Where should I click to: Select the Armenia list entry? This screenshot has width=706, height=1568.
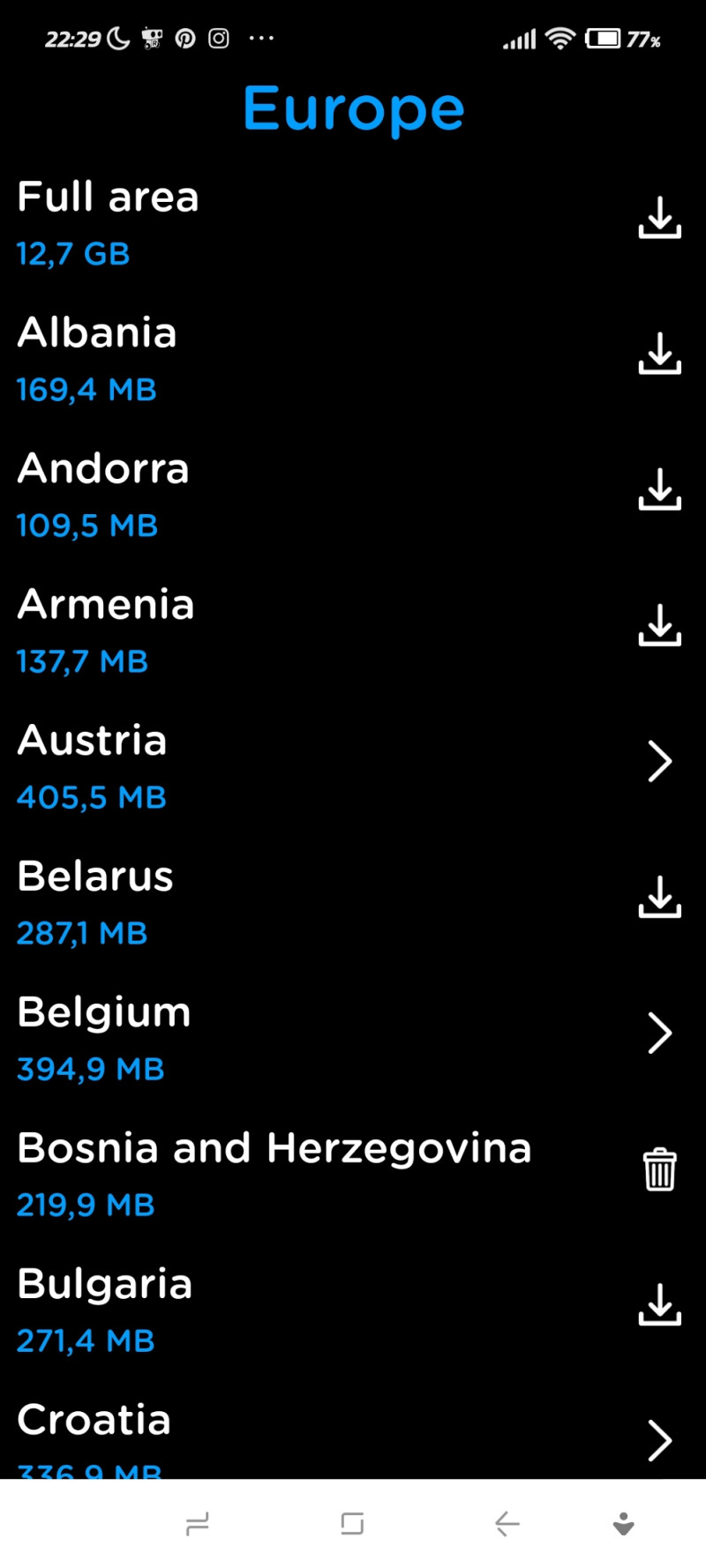coord(105,605)
